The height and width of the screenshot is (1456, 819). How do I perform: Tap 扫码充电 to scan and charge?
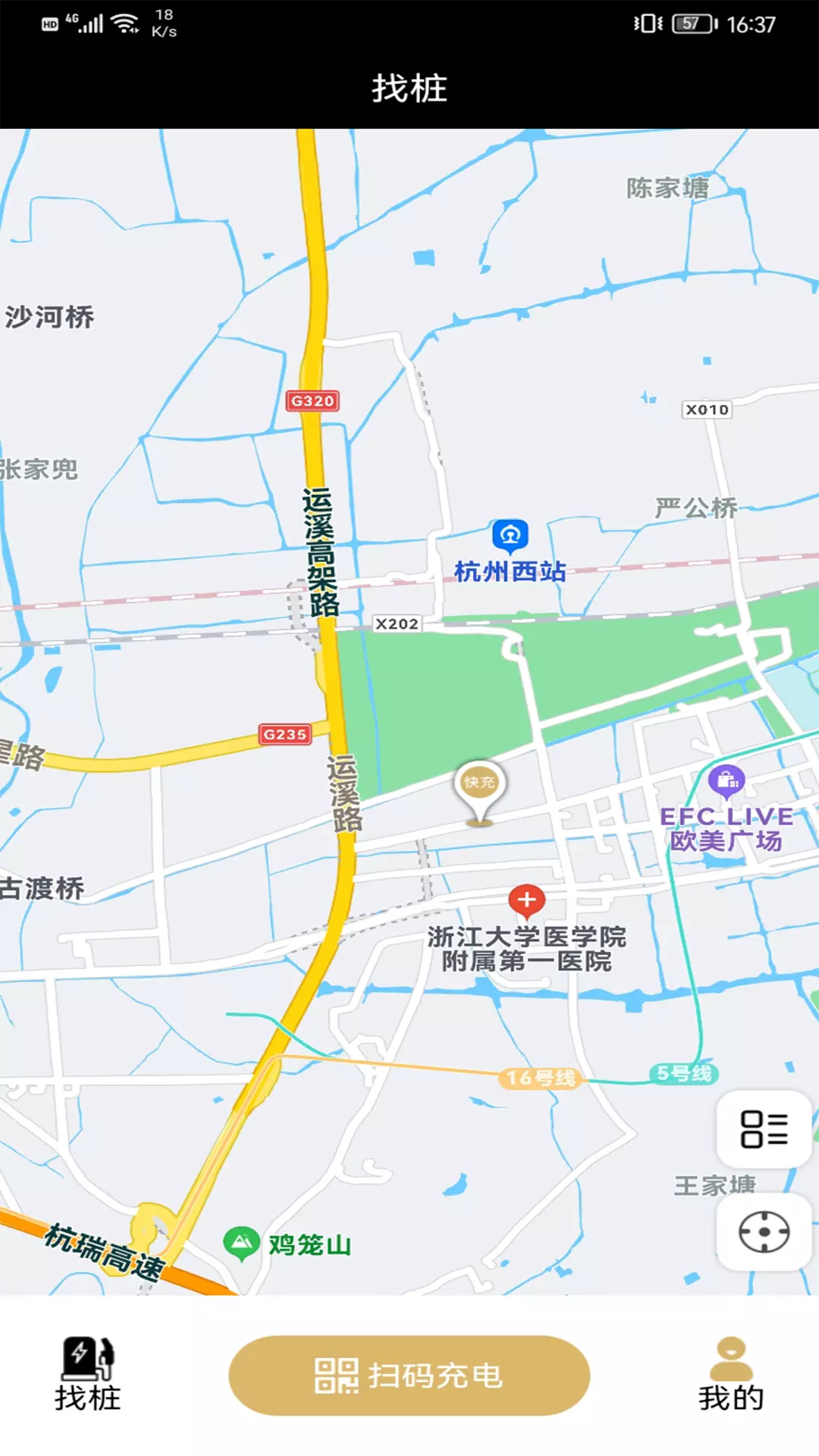tap(409, 1376)
